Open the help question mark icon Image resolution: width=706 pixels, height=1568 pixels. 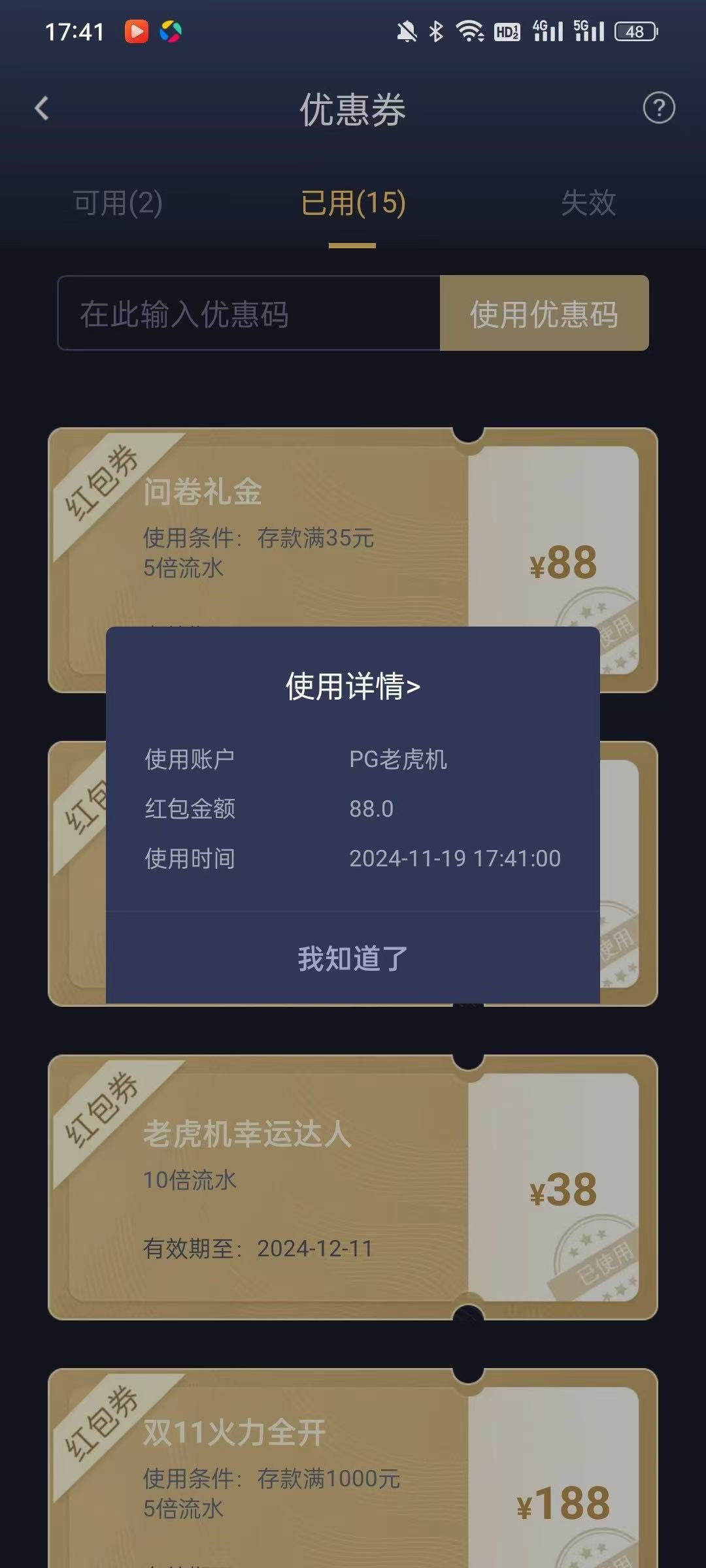658,108
